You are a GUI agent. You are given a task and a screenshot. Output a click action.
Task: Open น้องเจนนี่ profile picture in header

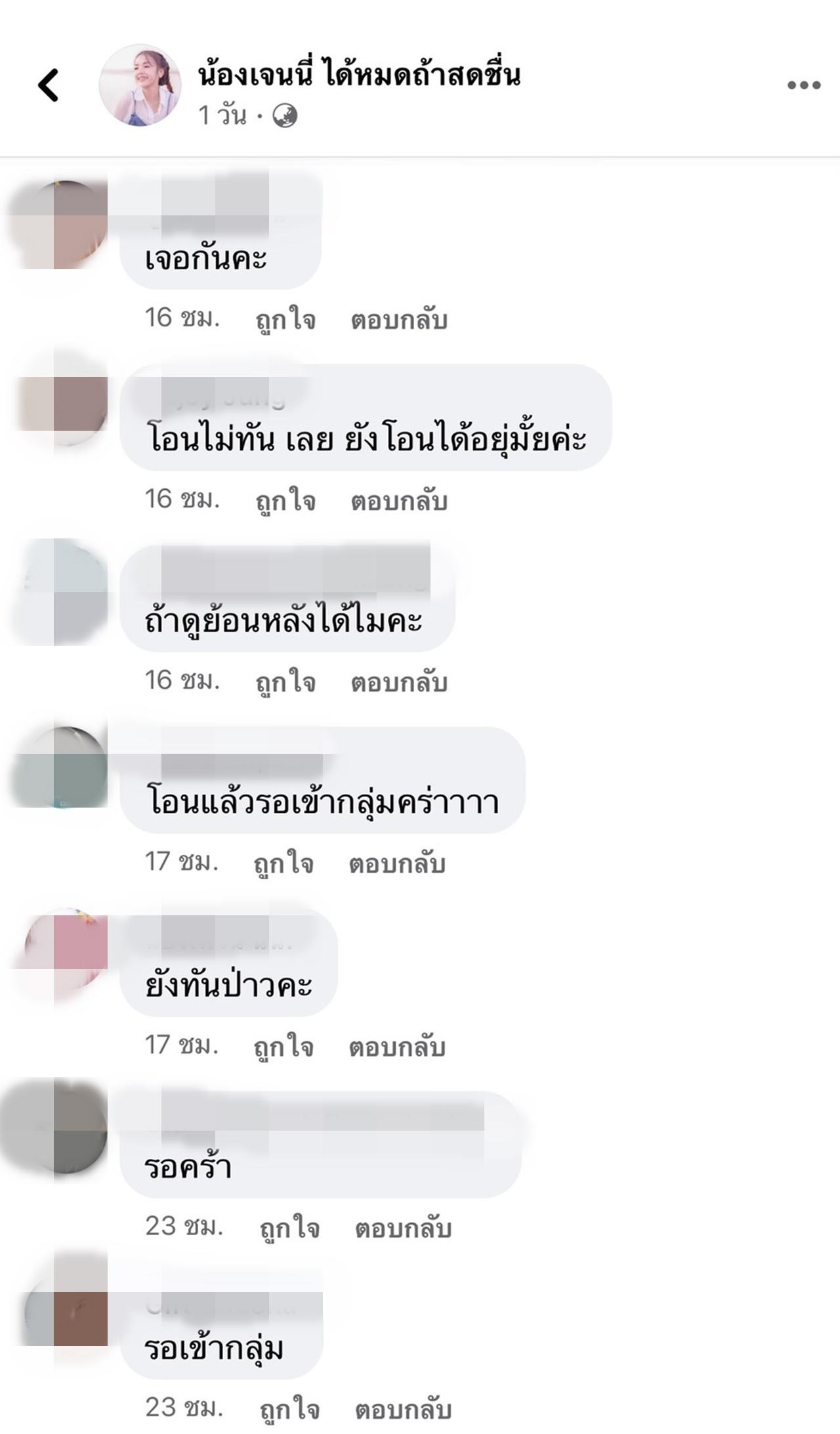pos(140,85)
